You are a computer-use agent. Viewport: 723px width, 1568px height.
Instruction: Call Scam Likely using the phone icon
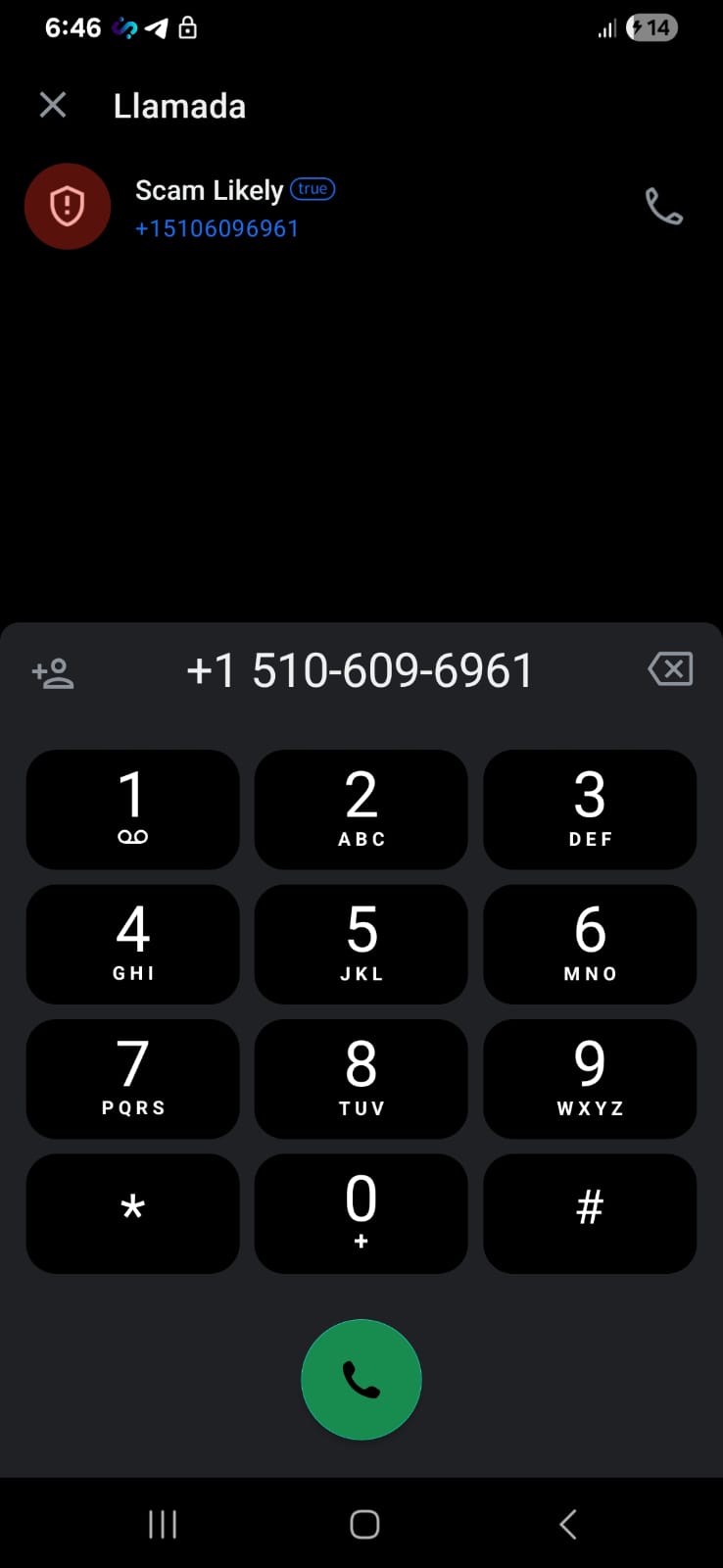click(663, 207)
